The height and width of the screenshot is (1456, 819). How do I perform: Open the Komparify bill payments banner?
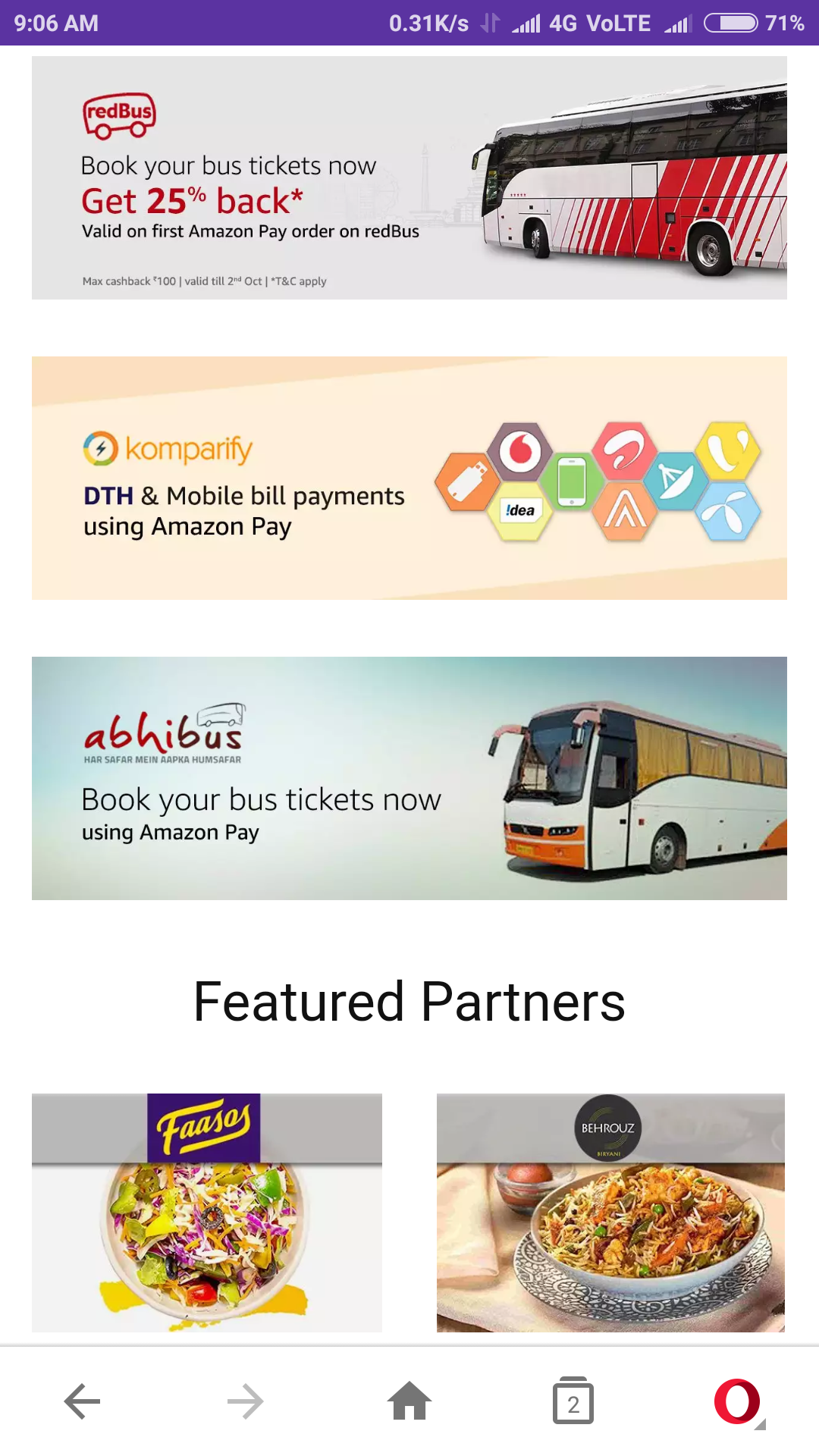click(409, 478)
